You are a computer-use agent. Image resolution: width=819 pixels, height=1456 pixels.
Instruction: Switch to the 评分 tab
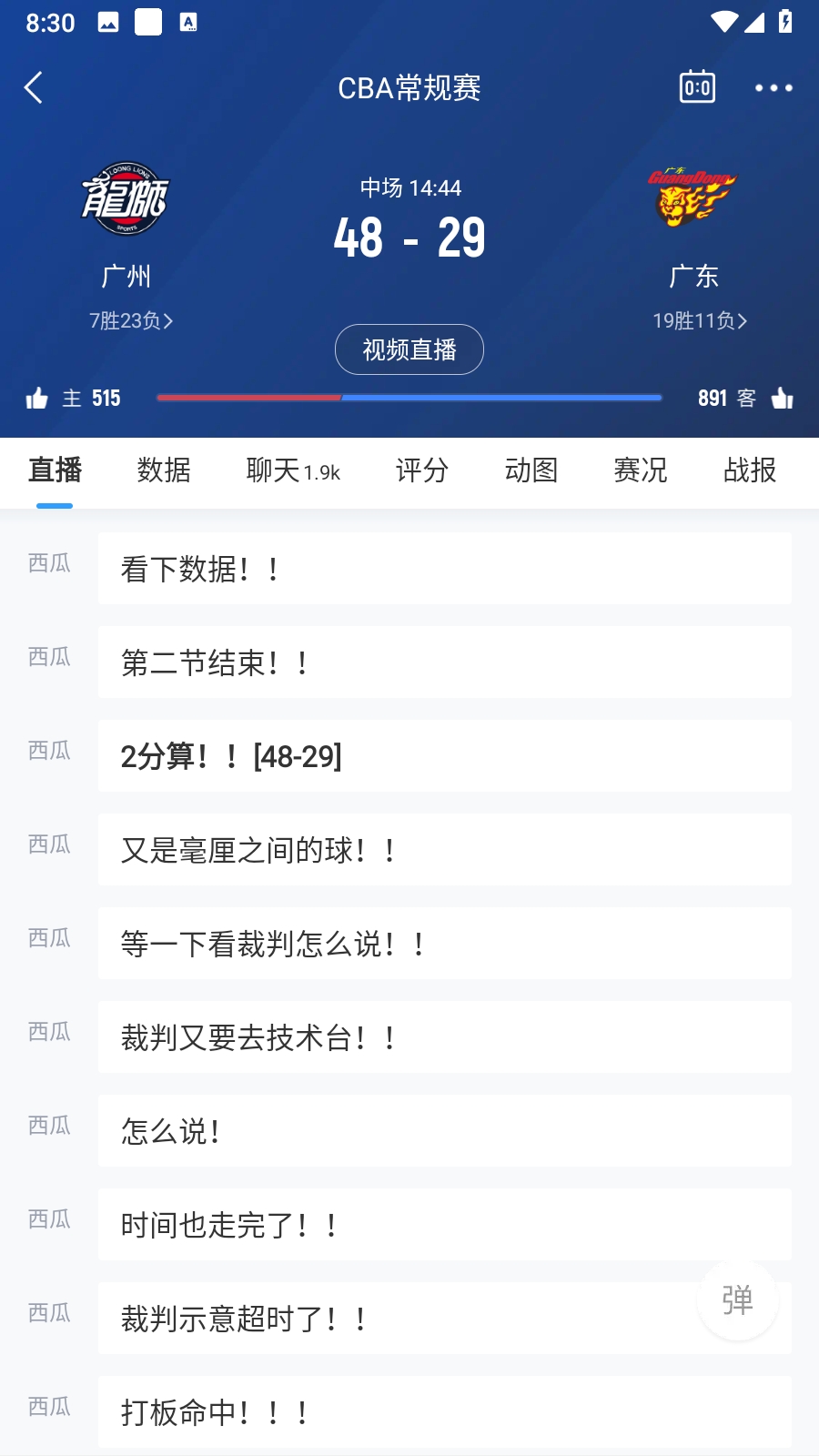pos(422,470)
